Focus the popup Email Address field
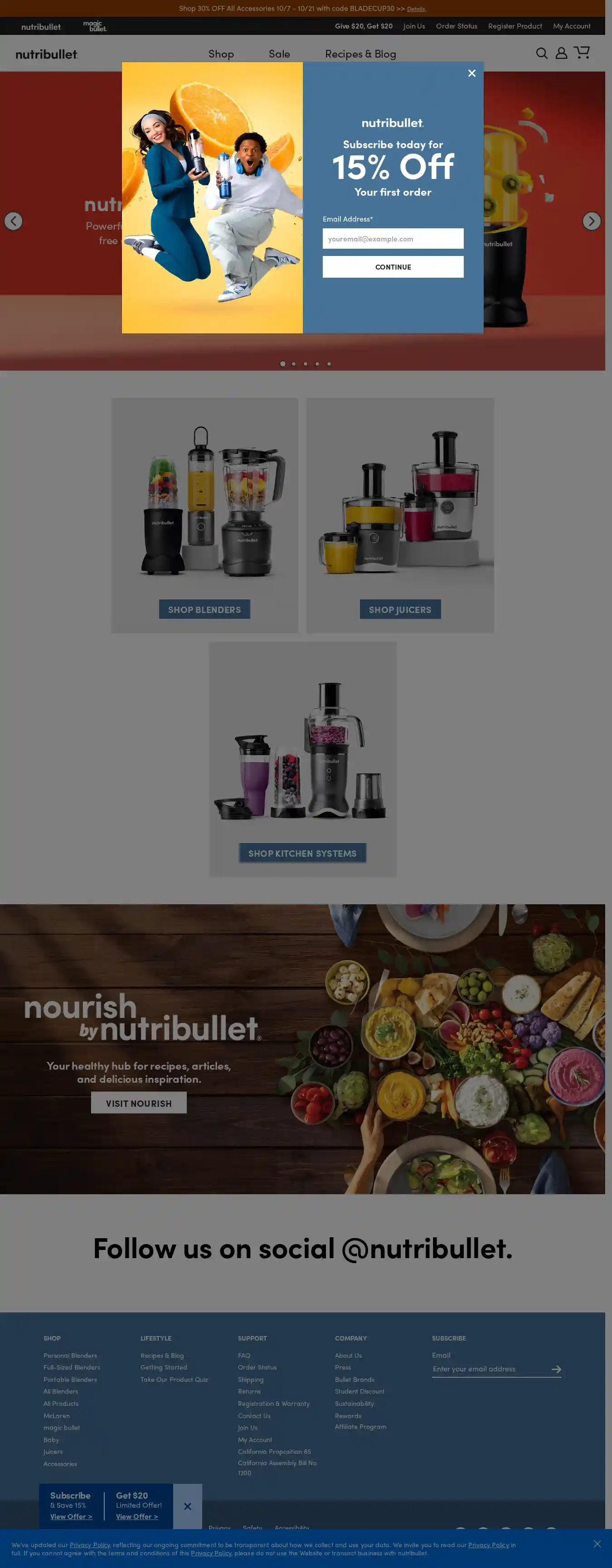612x1568 pixels. click(393, 239)
